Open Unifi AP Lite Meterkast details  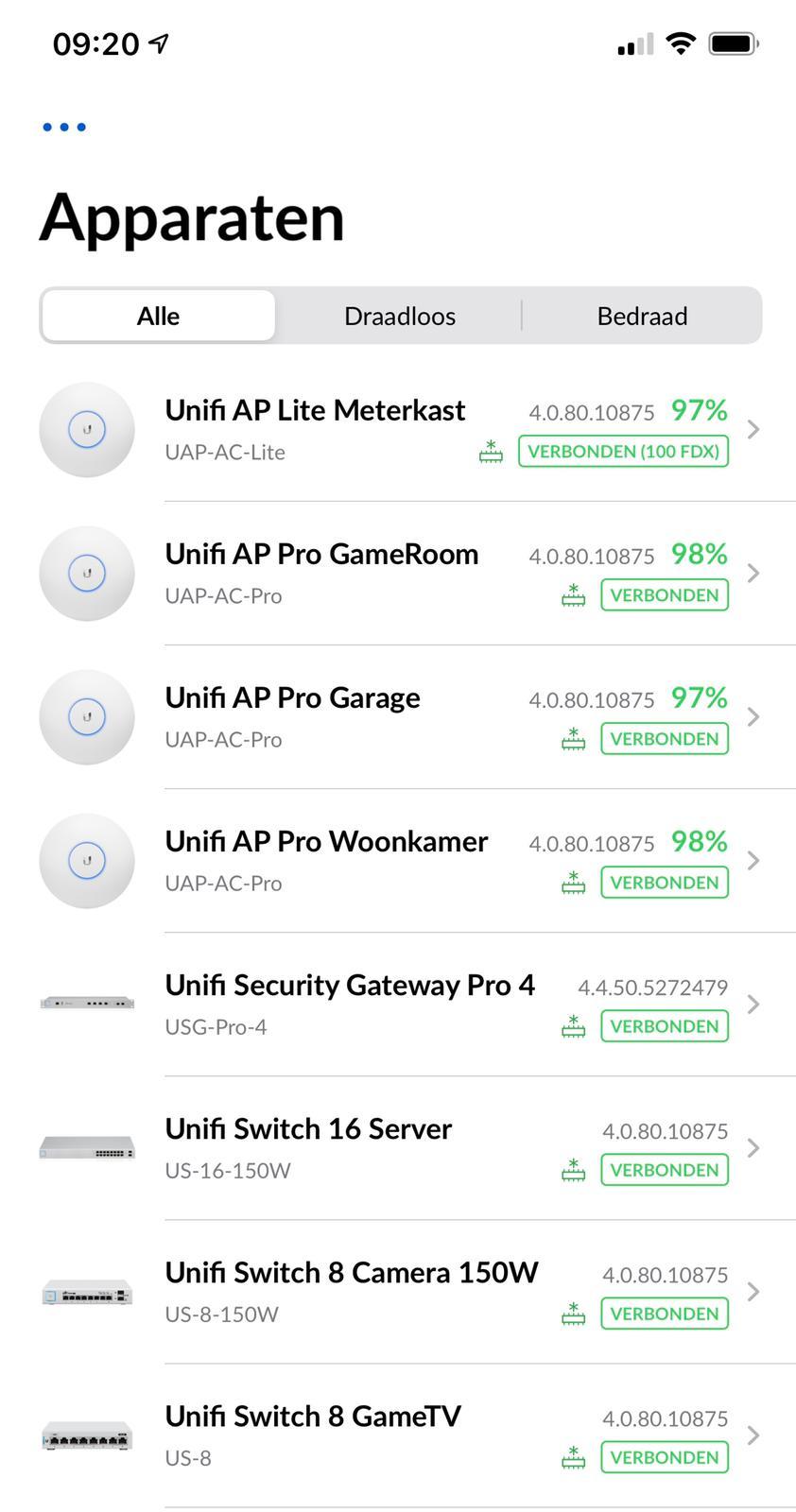point(397,430)
